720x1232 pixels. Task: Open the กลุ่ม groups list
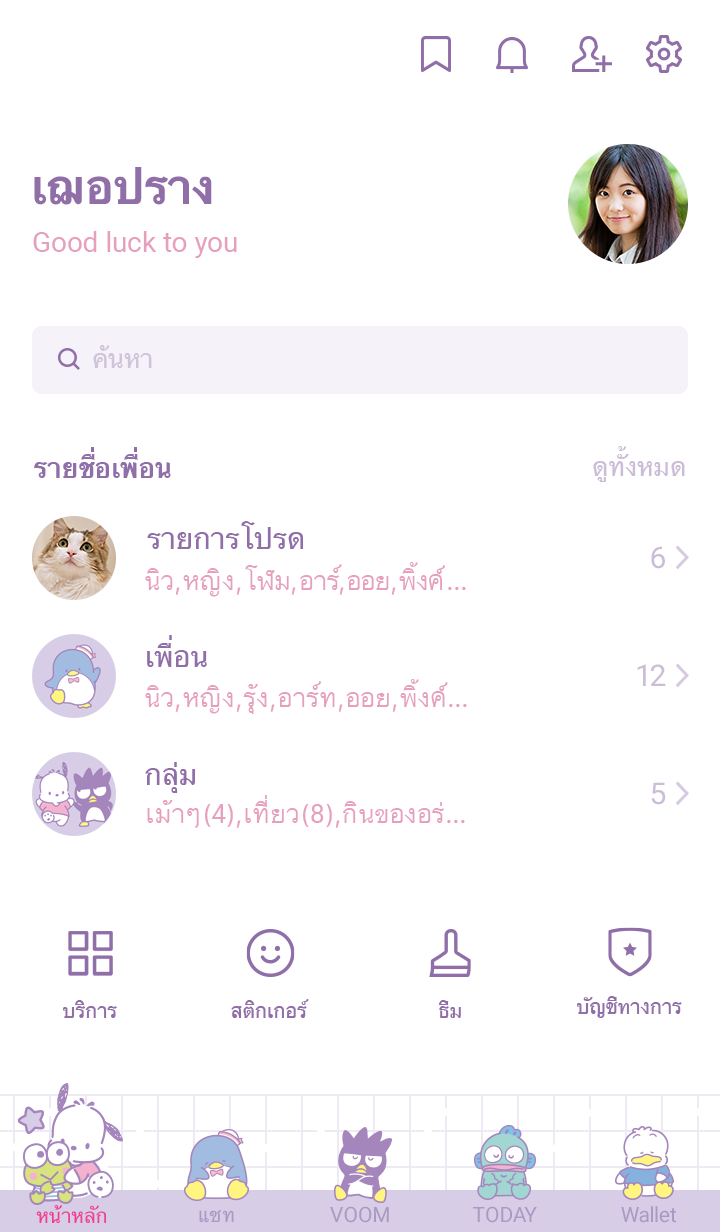(360, 794)
